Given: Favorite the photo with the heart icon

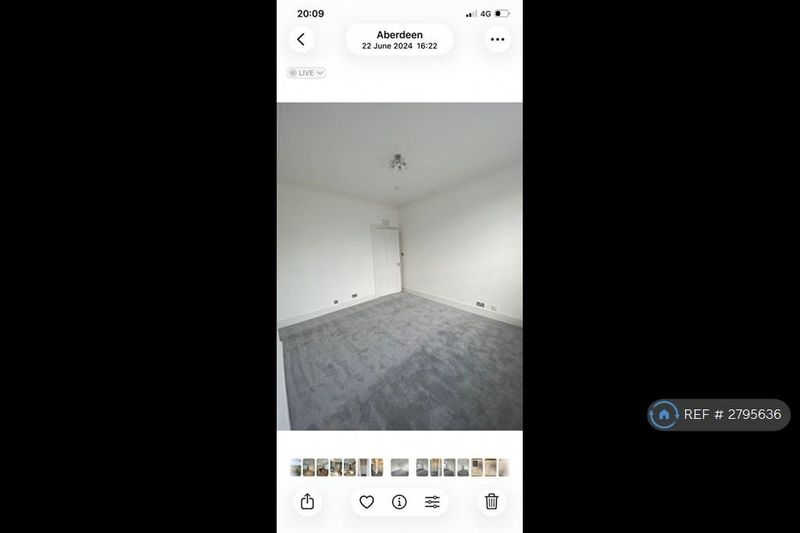Looking at the screenshot, I should point(367,502).
